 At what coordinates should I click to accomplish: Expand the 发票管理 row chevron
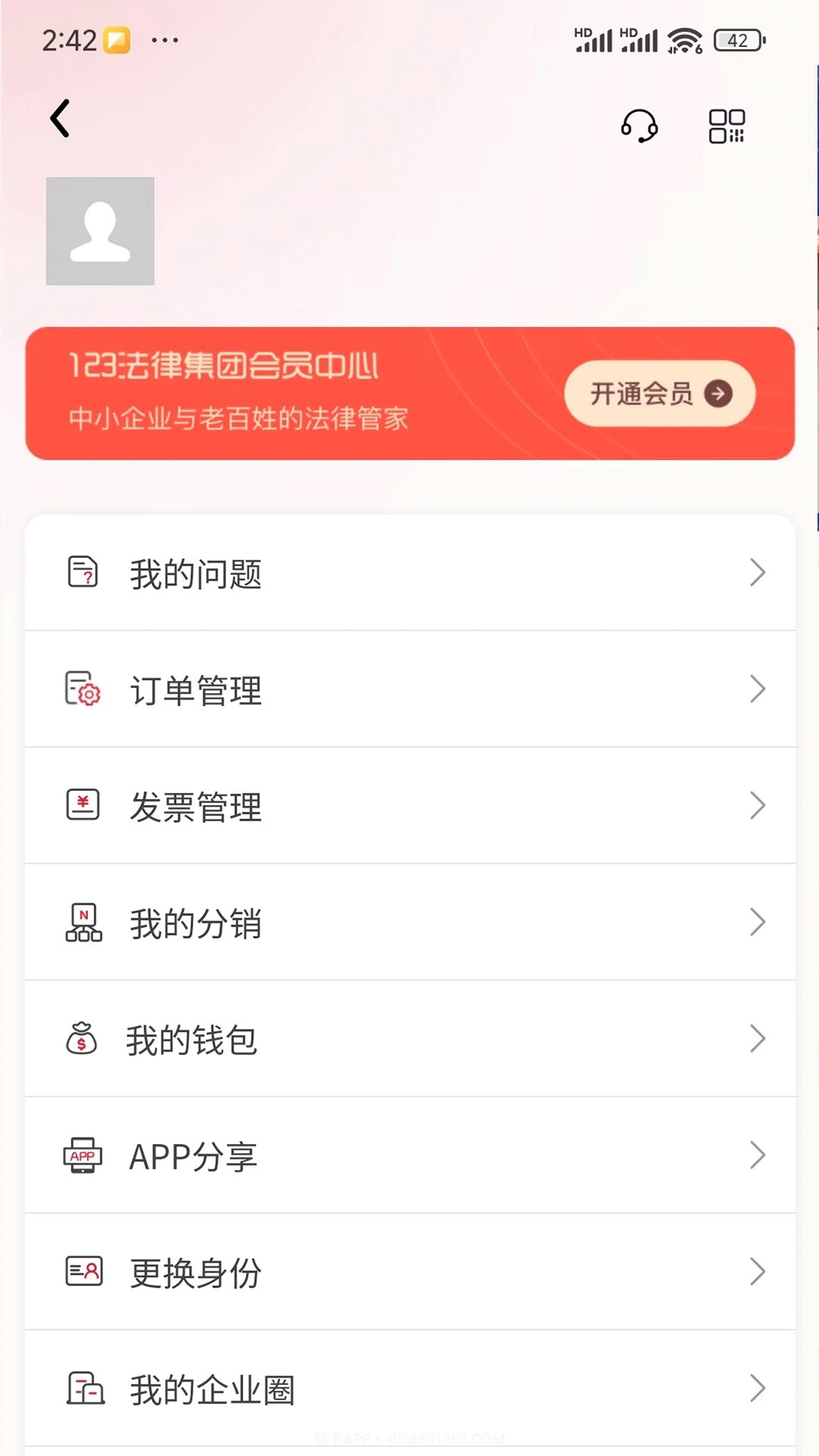pyautogui.click(x=758, y=806)
